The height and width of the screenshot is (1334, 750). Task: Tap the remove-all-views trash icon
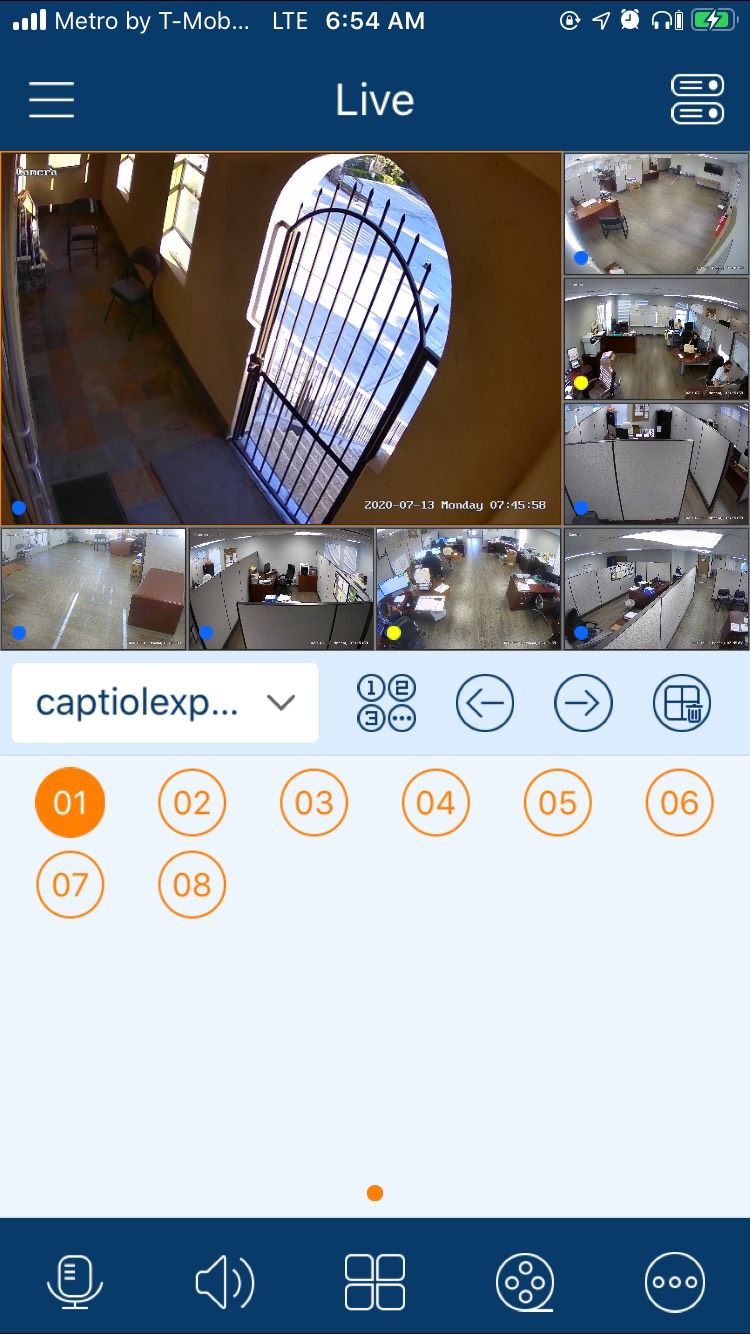point(682,703)
